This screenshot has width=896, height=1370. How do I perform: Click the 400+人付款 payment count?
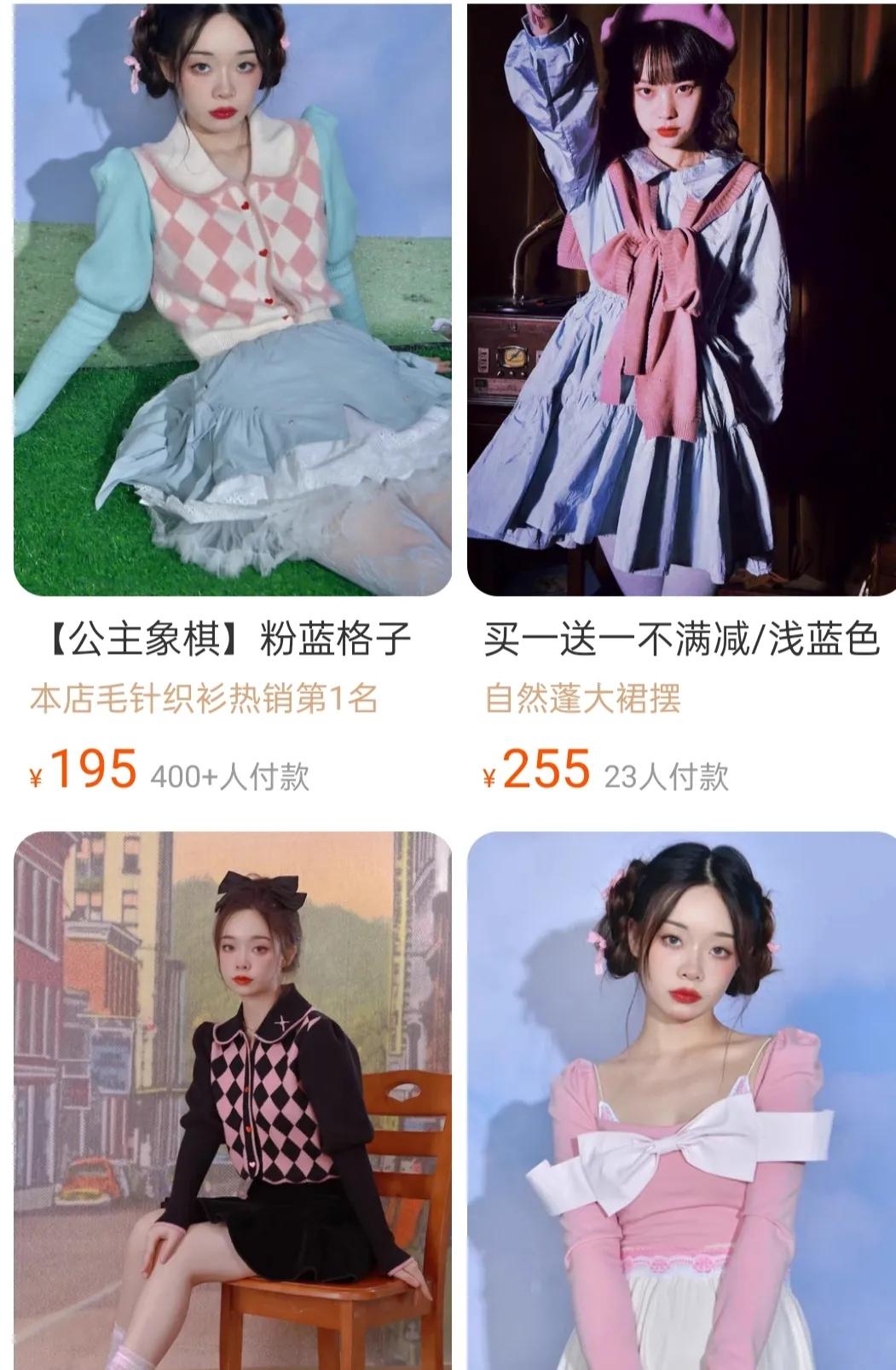(x=230, y=776)
